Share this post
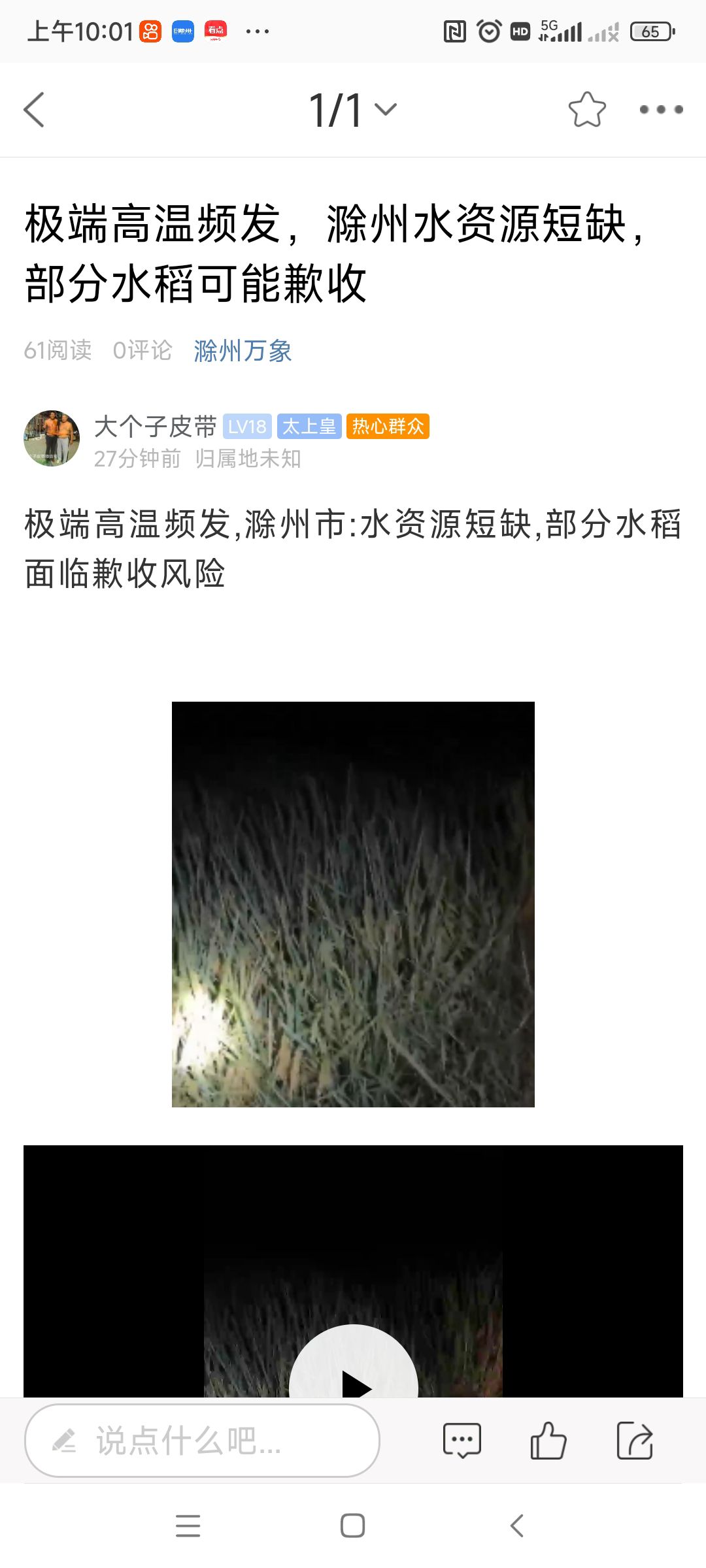 635,1441
